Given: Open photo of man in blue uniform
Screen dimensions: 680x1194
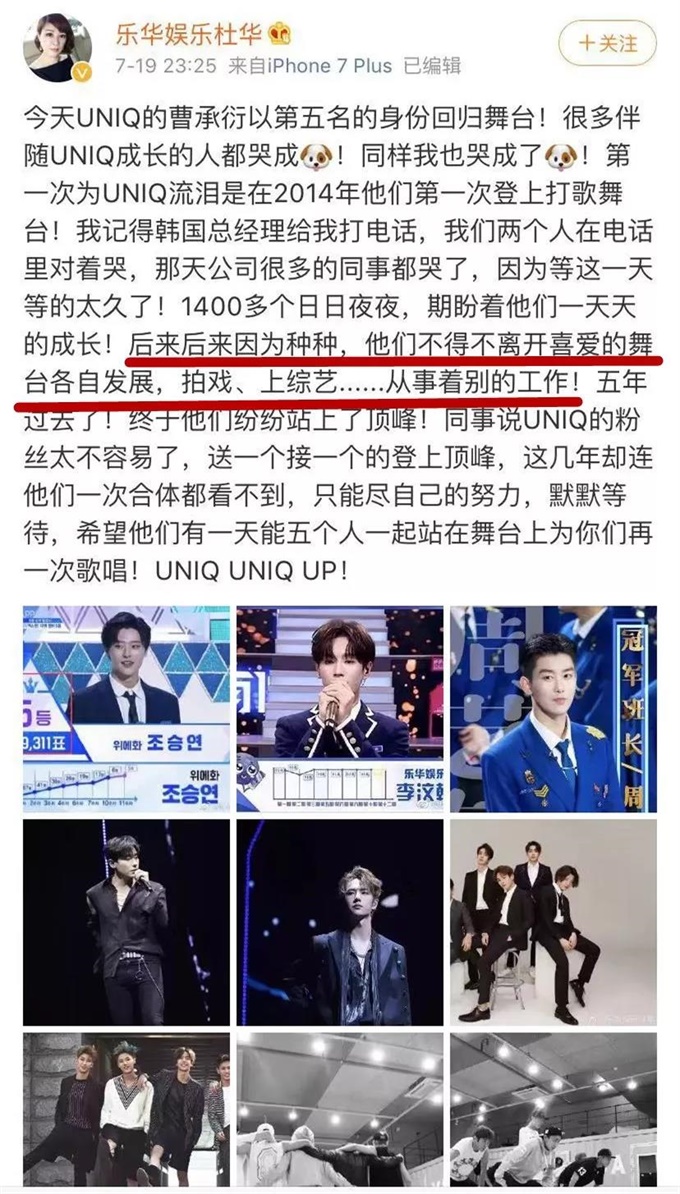Looking at the screenshot, I should pos(553,708).
